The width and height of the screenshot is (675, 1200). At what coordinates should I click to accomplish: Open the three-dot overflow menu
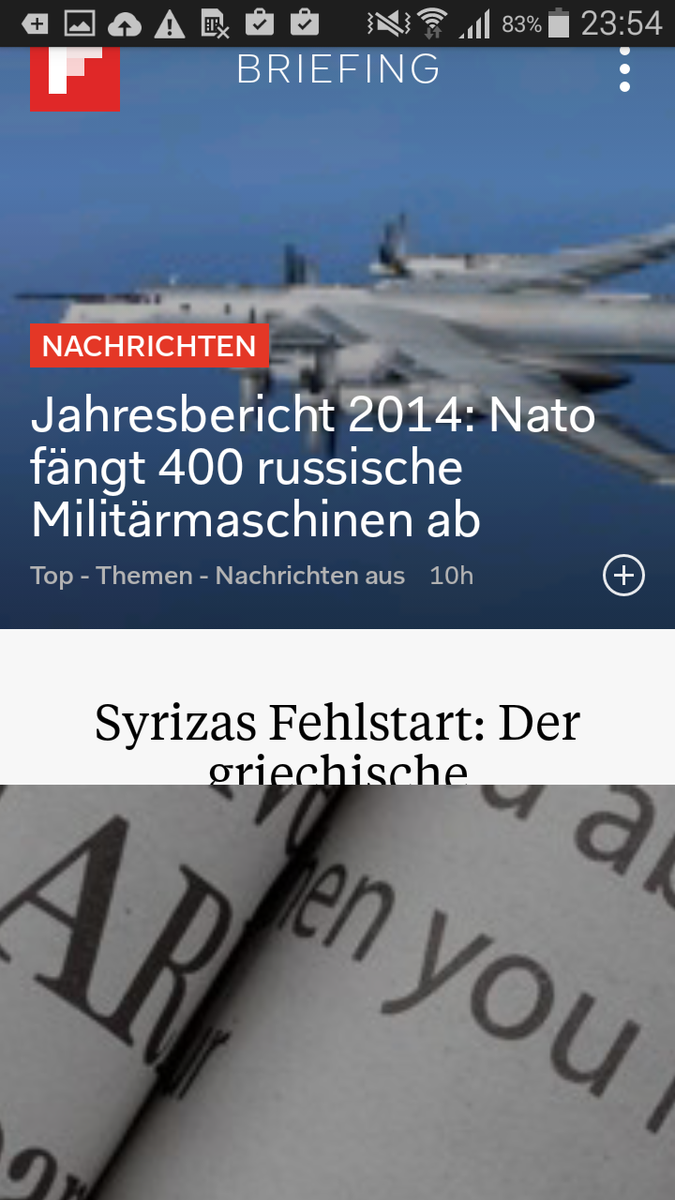click(625, 69)
